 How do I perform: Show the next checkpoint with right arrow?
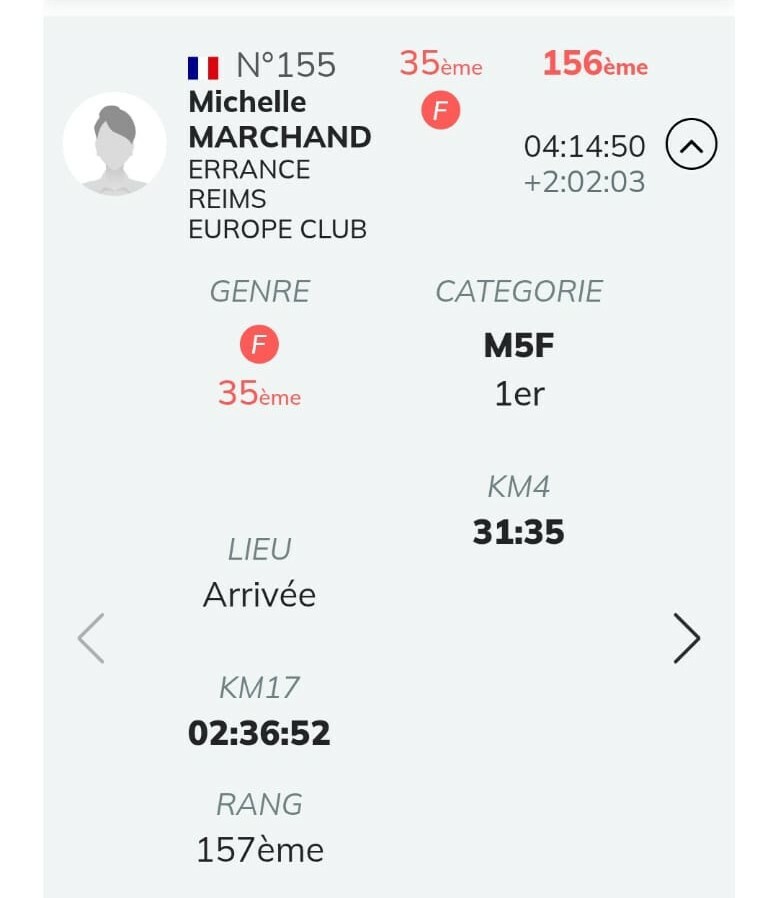(x=686, y=638)
